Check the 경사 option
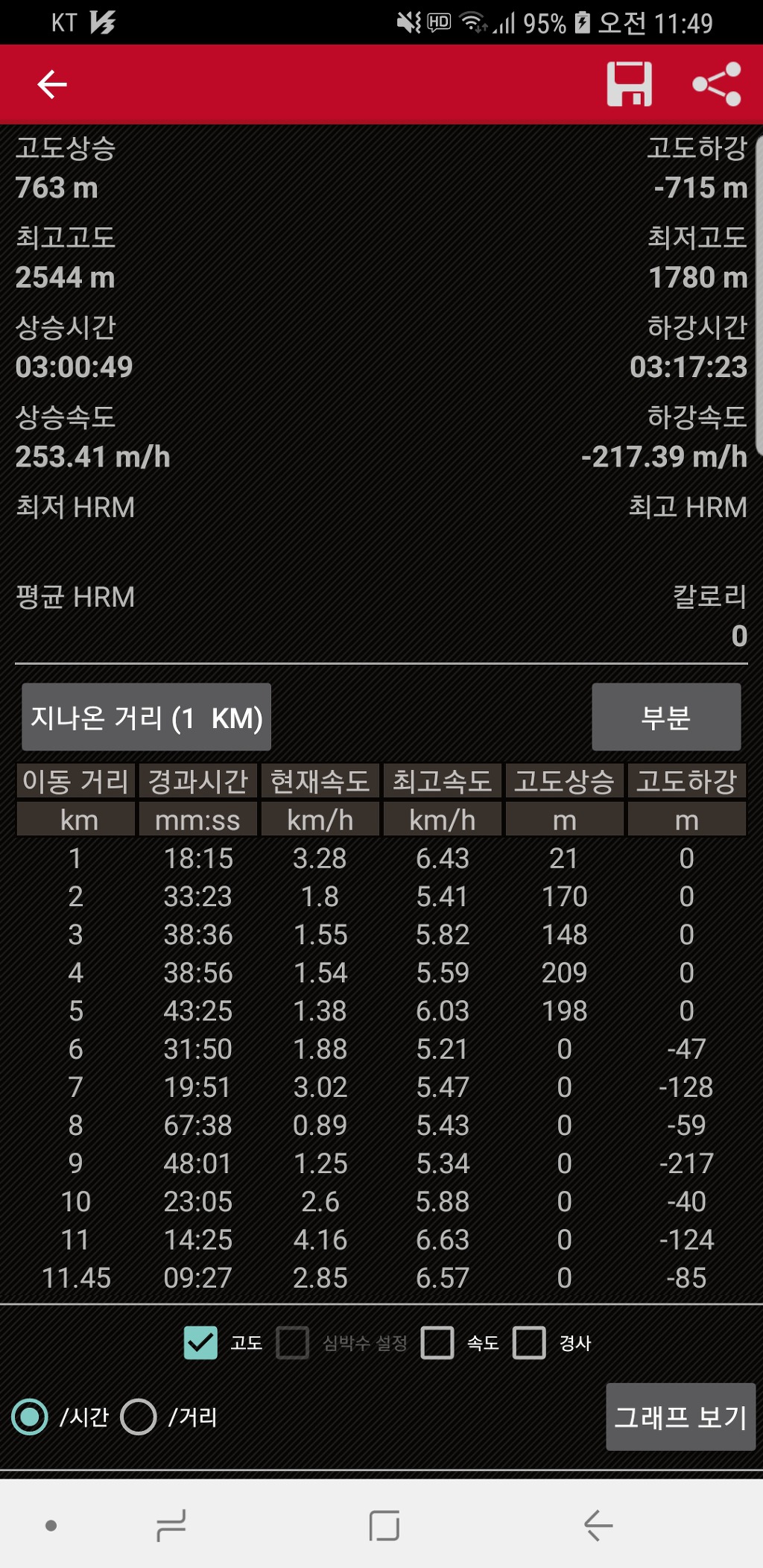Image resolution: width=763 pixels, height=1568 pixels. (x=529, y=1343)
